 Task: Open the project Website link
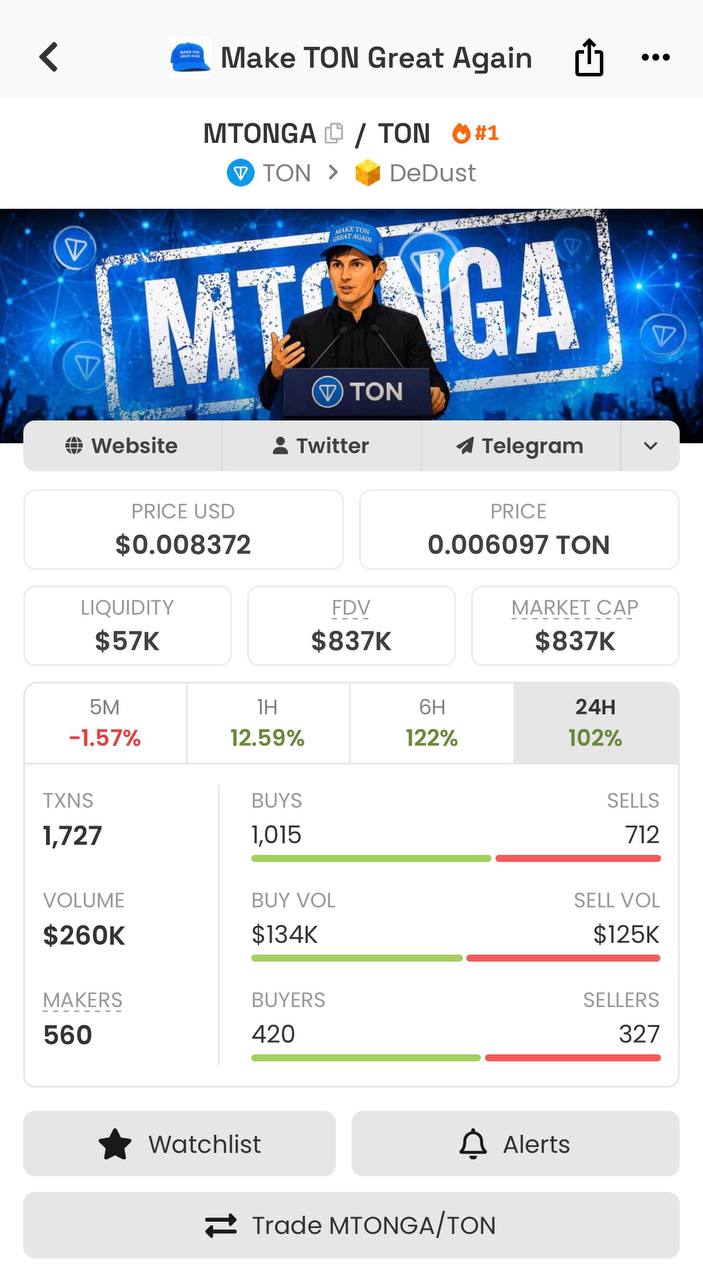tap(122, 446)
